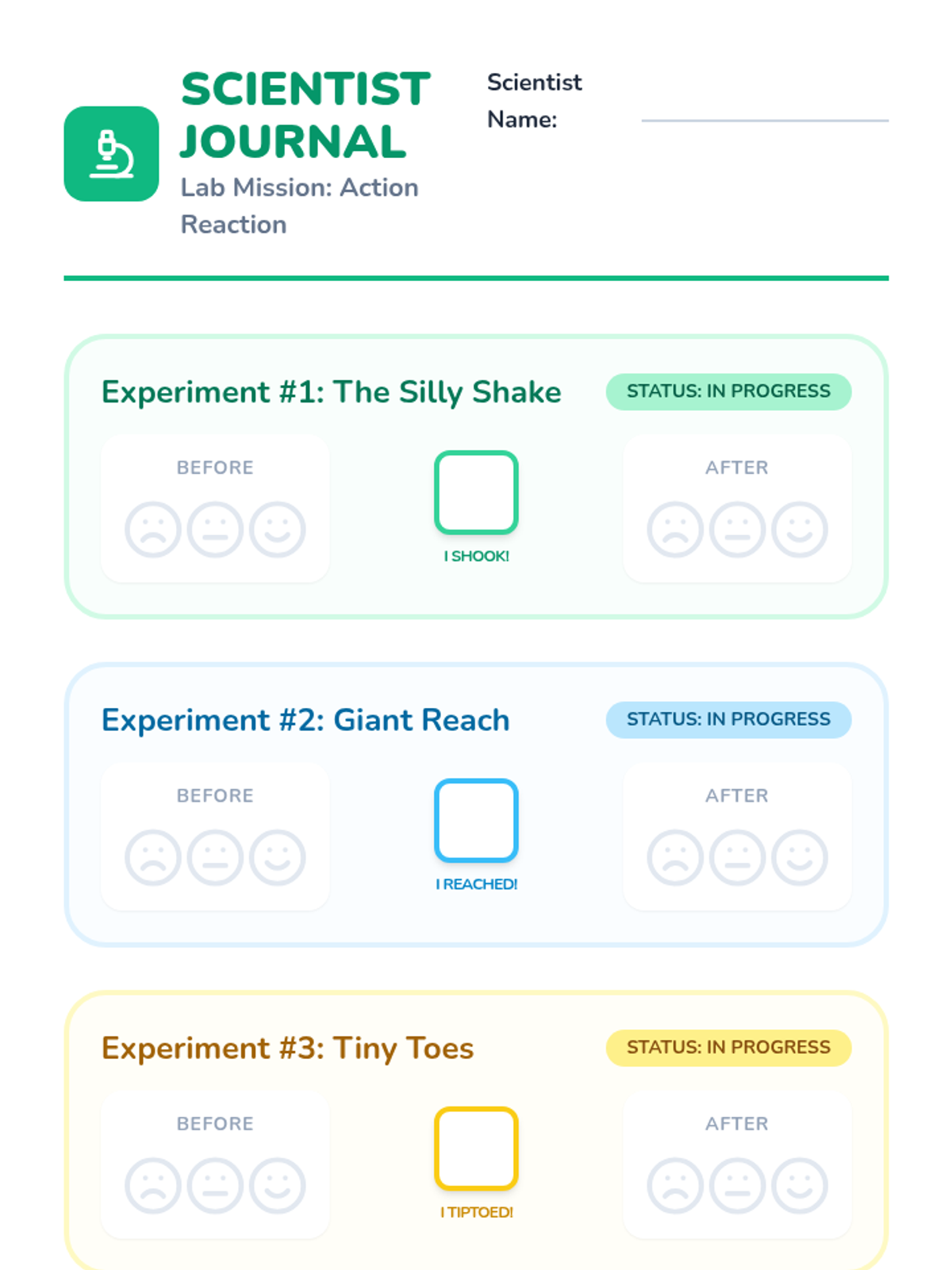
Task: Check the I REACHED! box
Action: (476, 820)
